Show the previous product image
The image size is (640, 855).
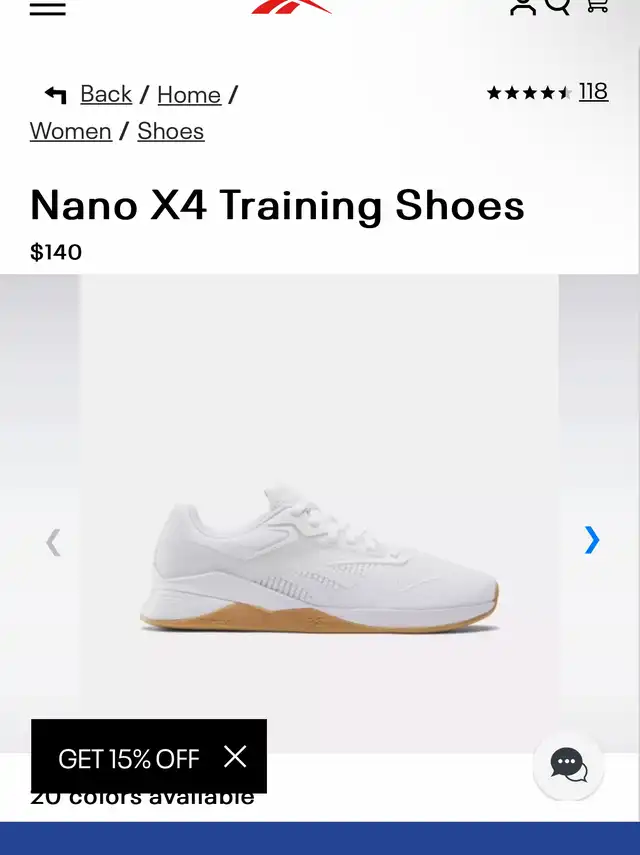53,542
